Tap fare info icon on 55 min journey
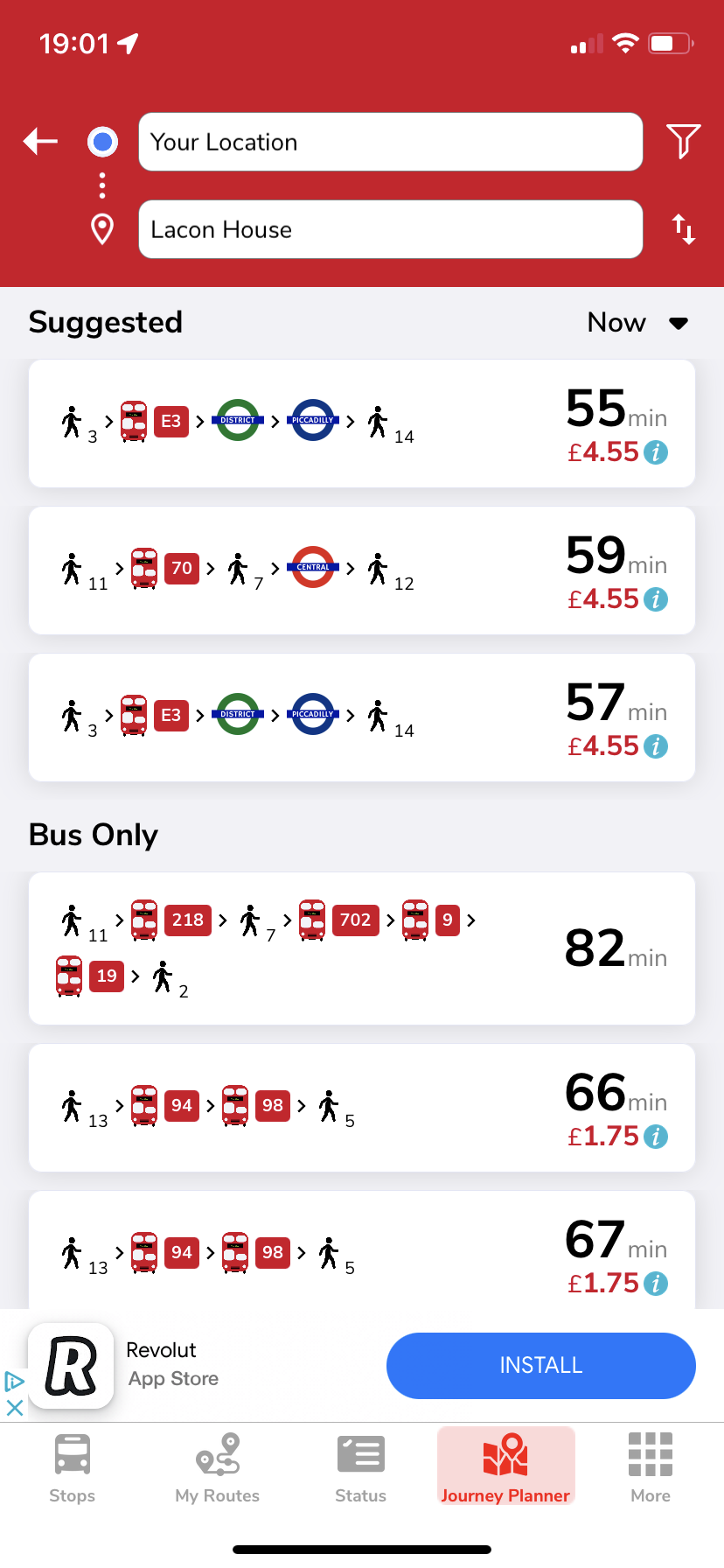This screenshot has height=1568, width=724. pyautogui.click(x=655, y=453)
